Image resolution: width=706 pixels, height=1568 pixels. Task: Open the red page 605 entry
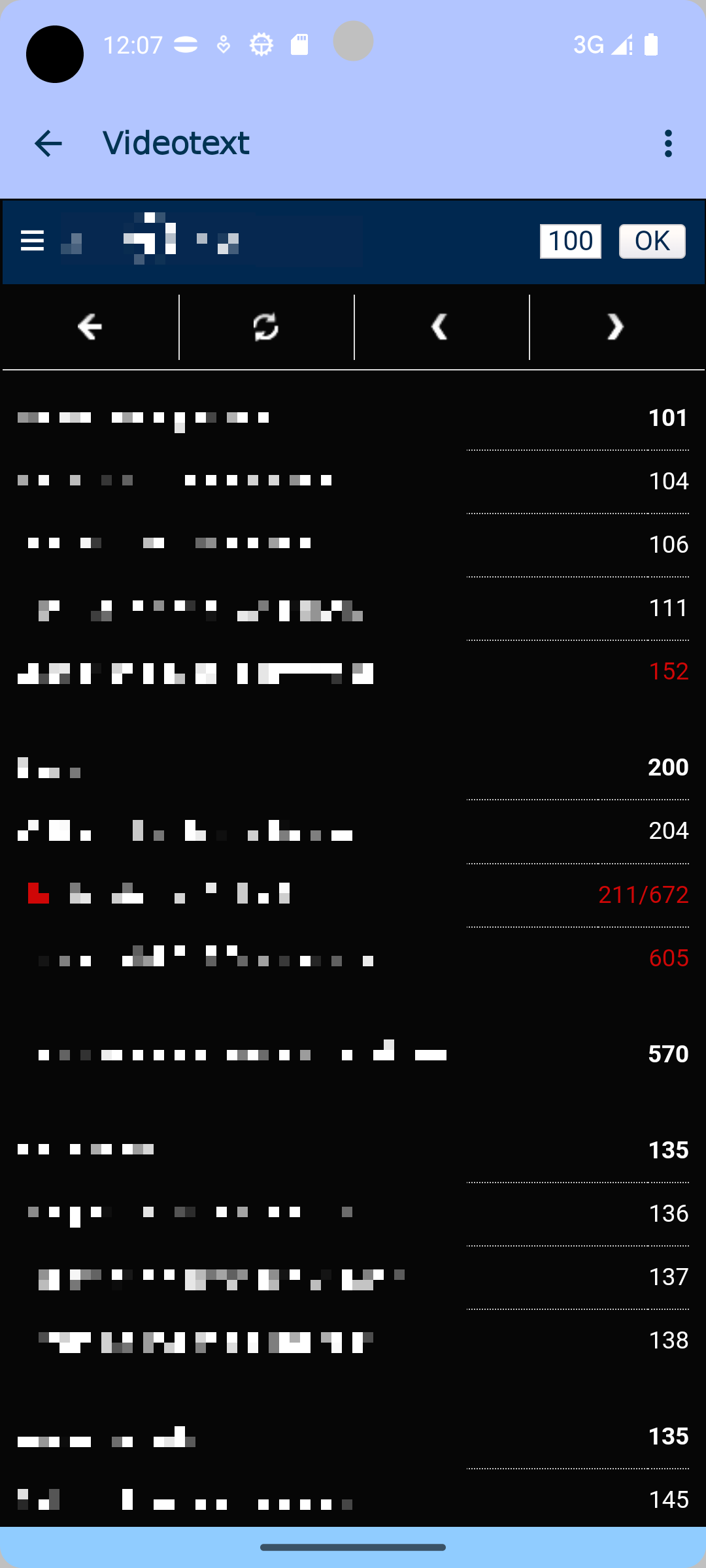click(x=668, y=958)
